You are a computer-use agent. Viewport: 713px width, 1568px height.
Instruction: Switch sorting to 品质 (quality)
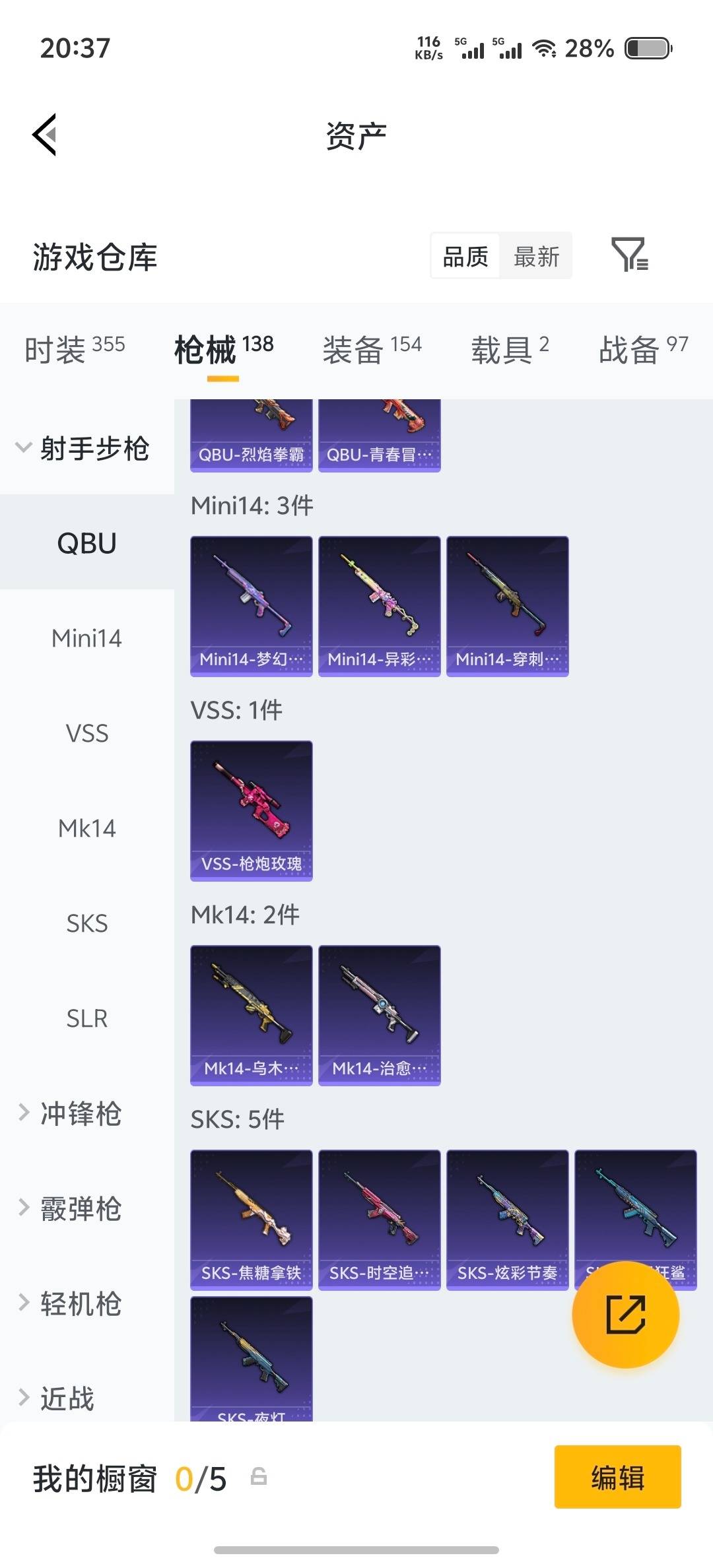[464, 256]
